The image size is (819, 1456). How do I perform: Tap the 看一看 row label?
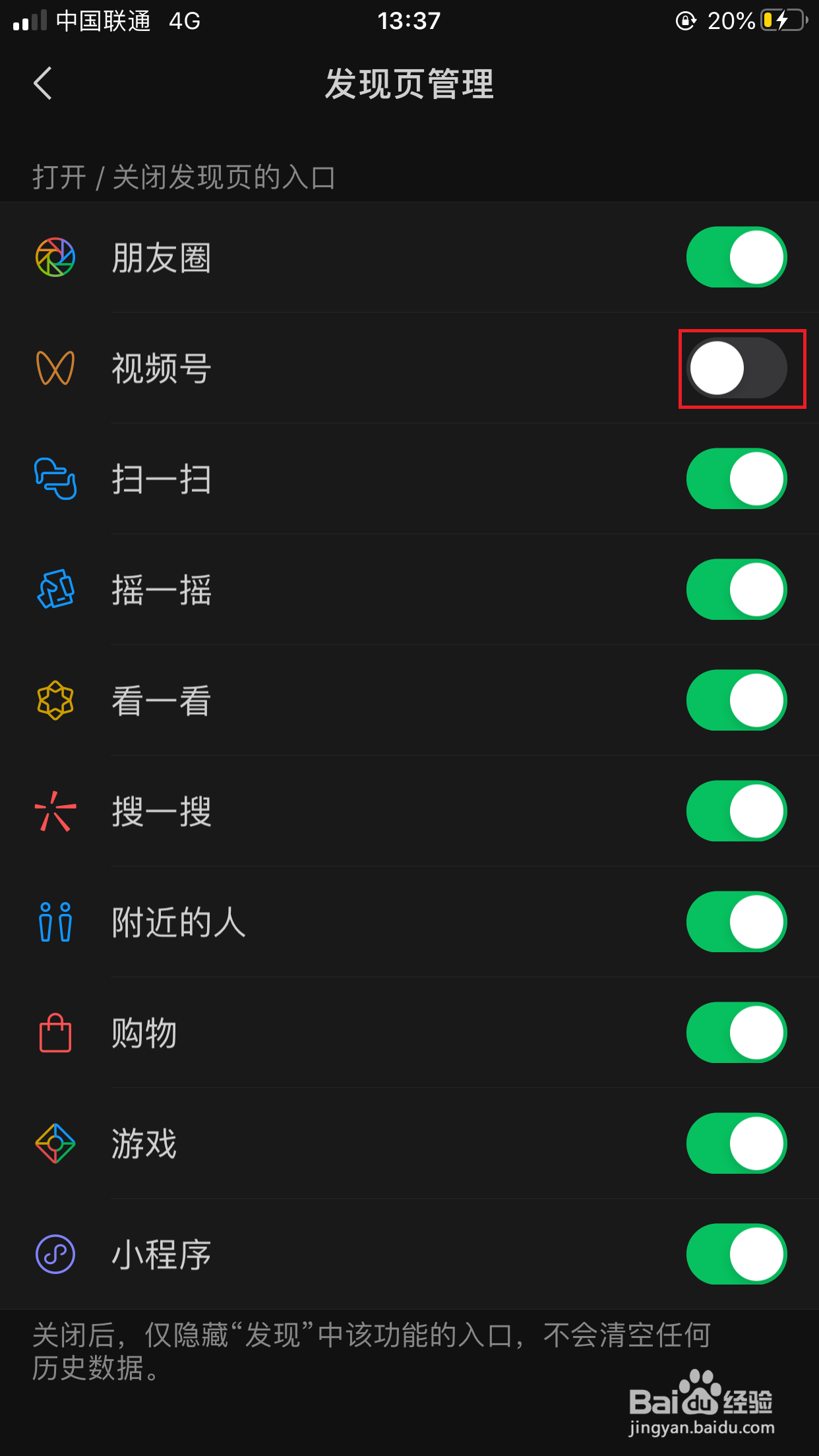pos(160,701)
